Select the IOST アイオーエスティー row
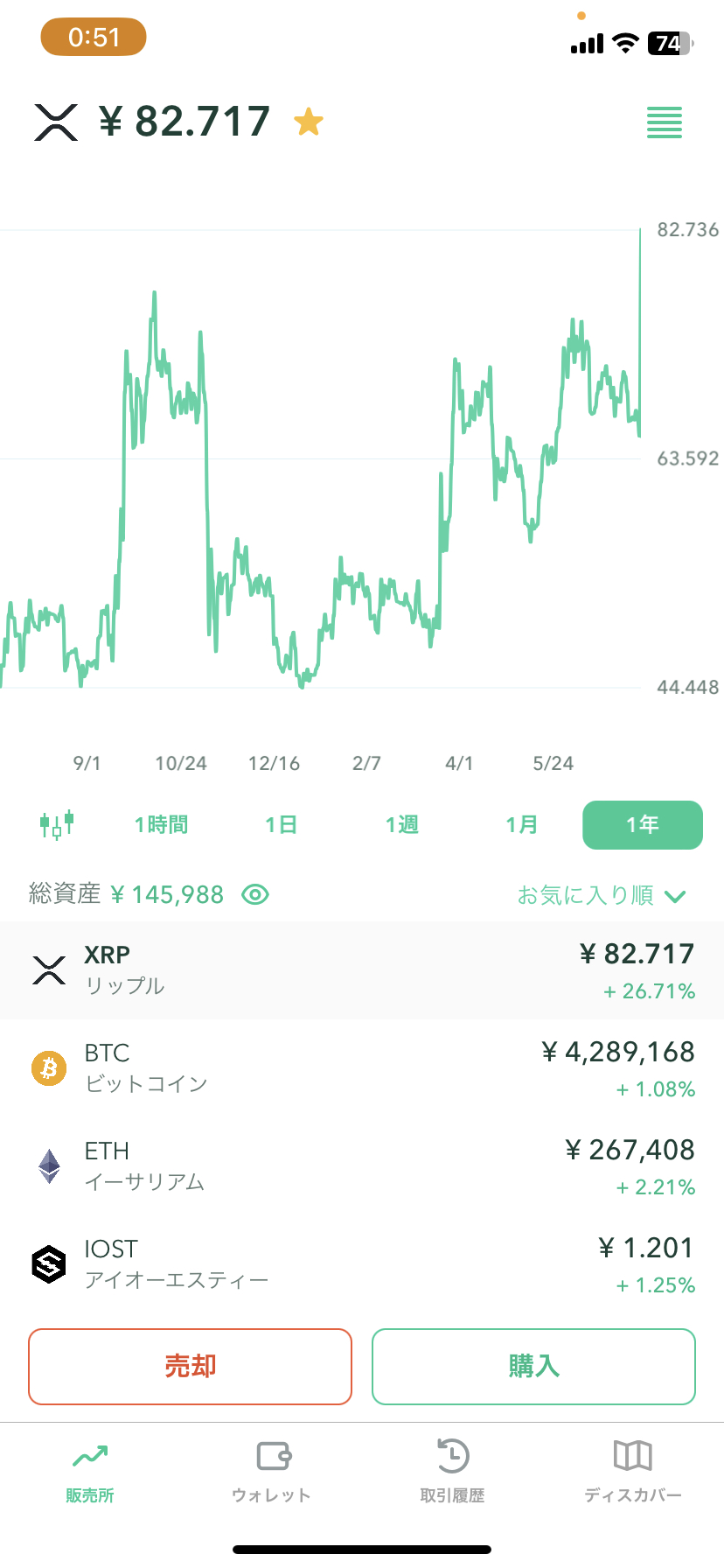The width and height of the screenshot is (724, 1568). 362,1264
